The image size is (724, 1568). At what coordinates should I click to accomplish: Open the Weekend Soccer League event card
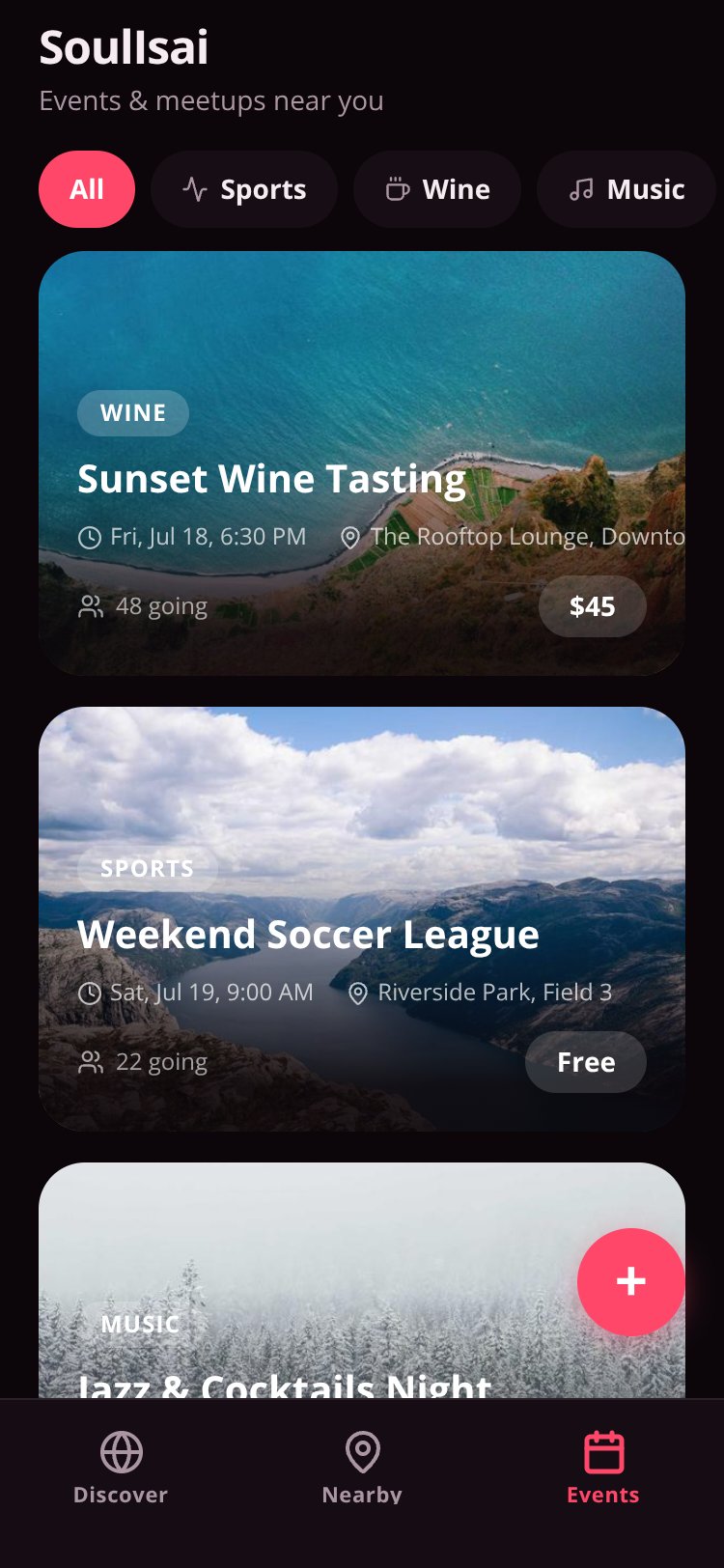[362, 919]
